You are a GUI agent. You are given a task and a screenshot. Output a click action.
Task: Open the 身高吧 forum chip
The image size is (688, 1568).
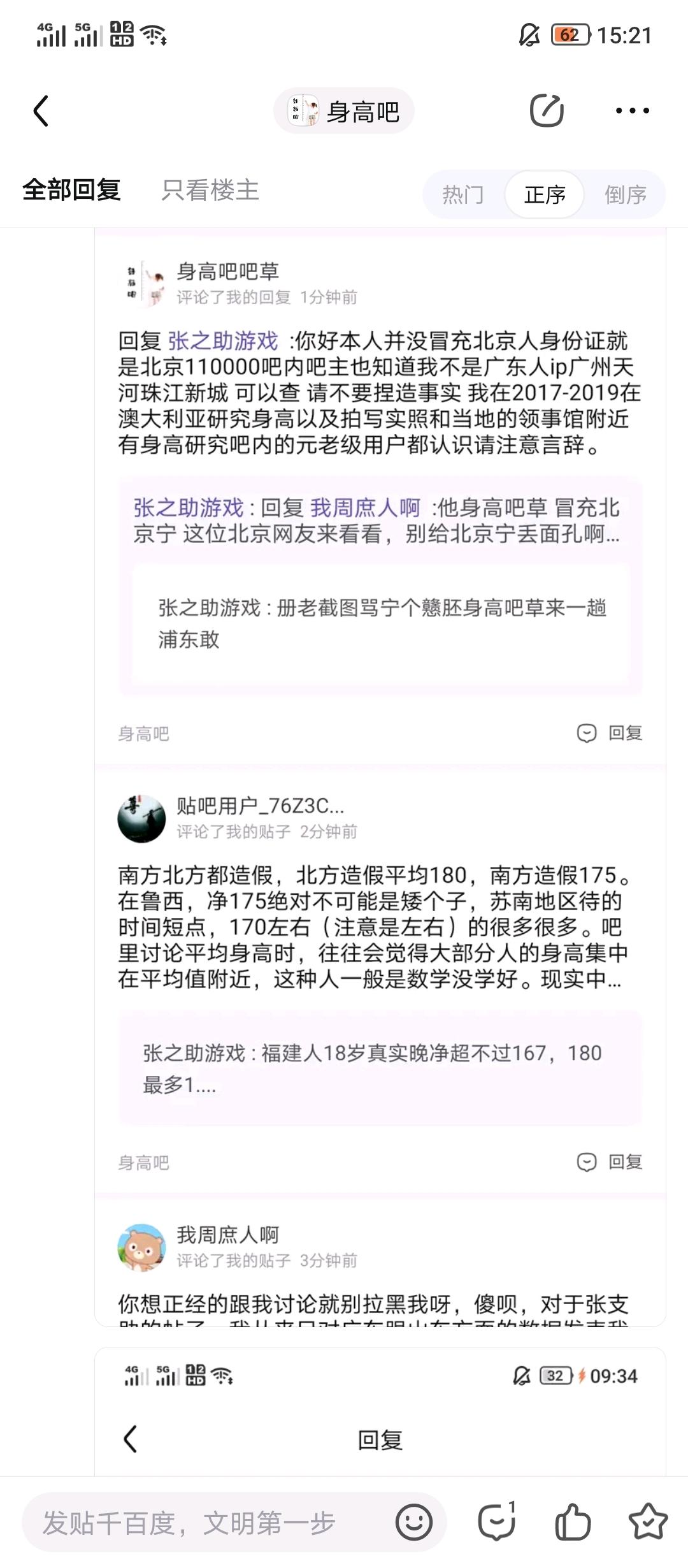tap(344, 111)
